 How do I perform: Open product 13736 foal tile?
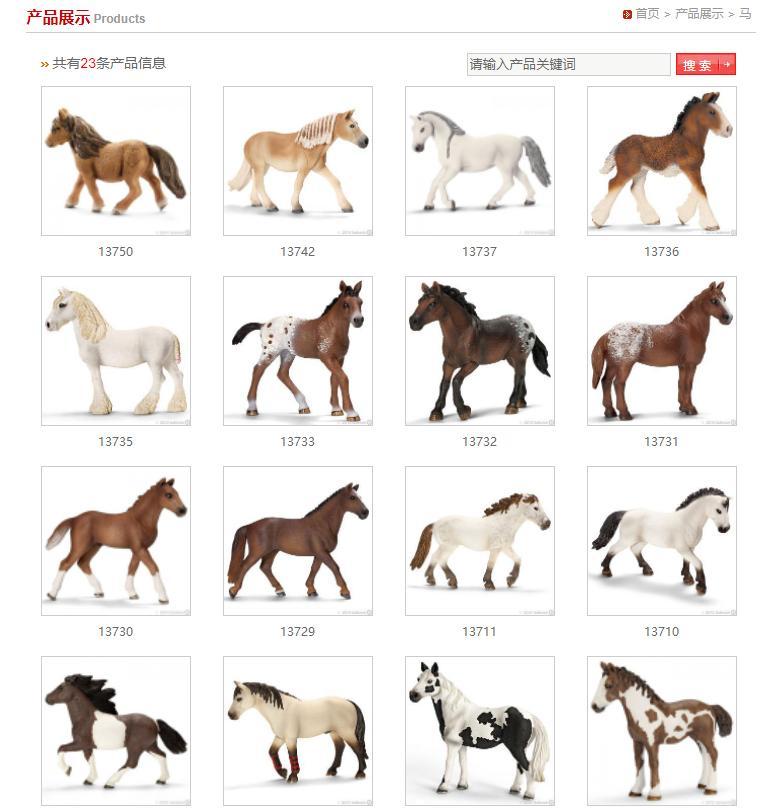[662, 161]
